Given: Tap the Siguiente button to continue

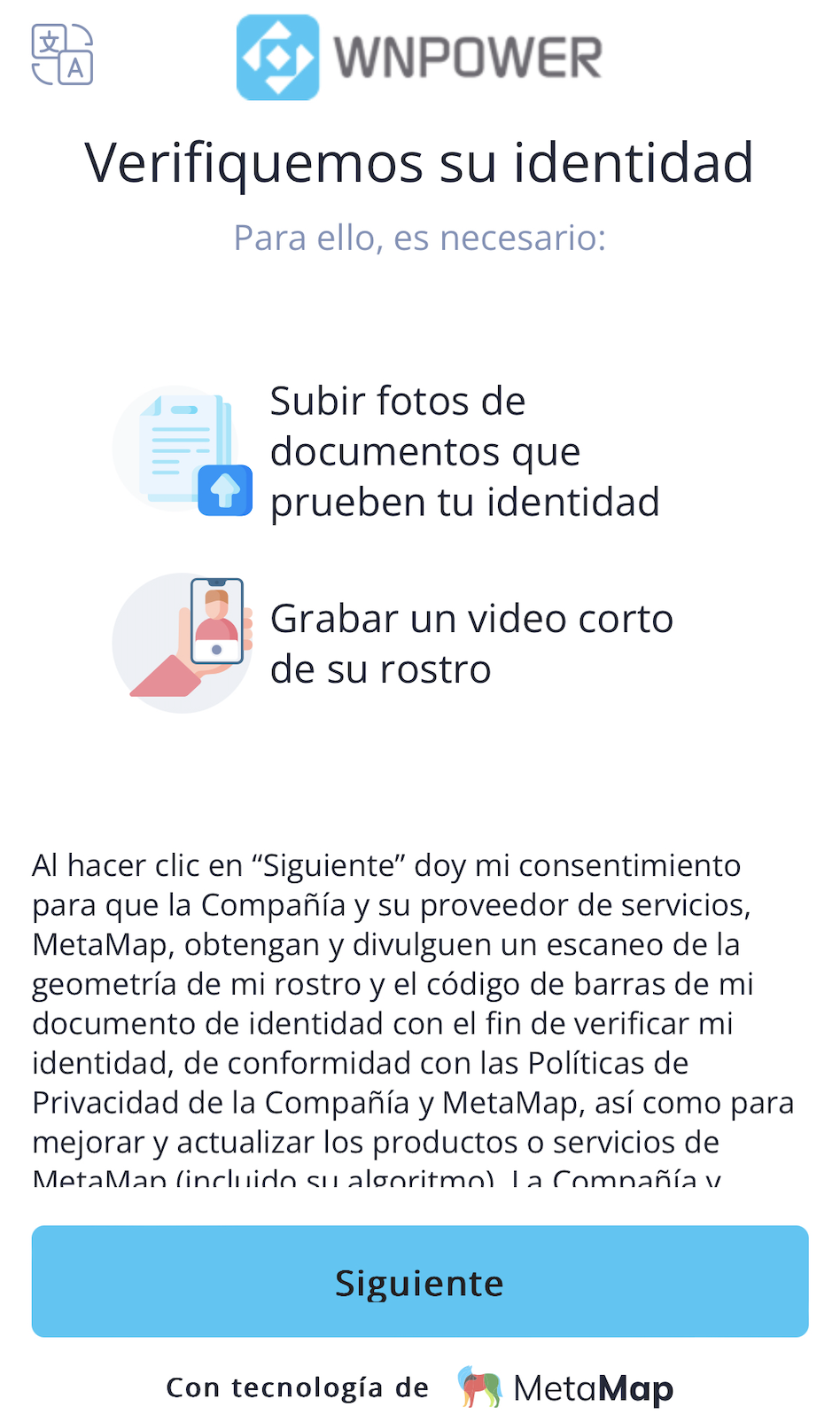Looking at the screenshot, I should tap(420, 1281).
